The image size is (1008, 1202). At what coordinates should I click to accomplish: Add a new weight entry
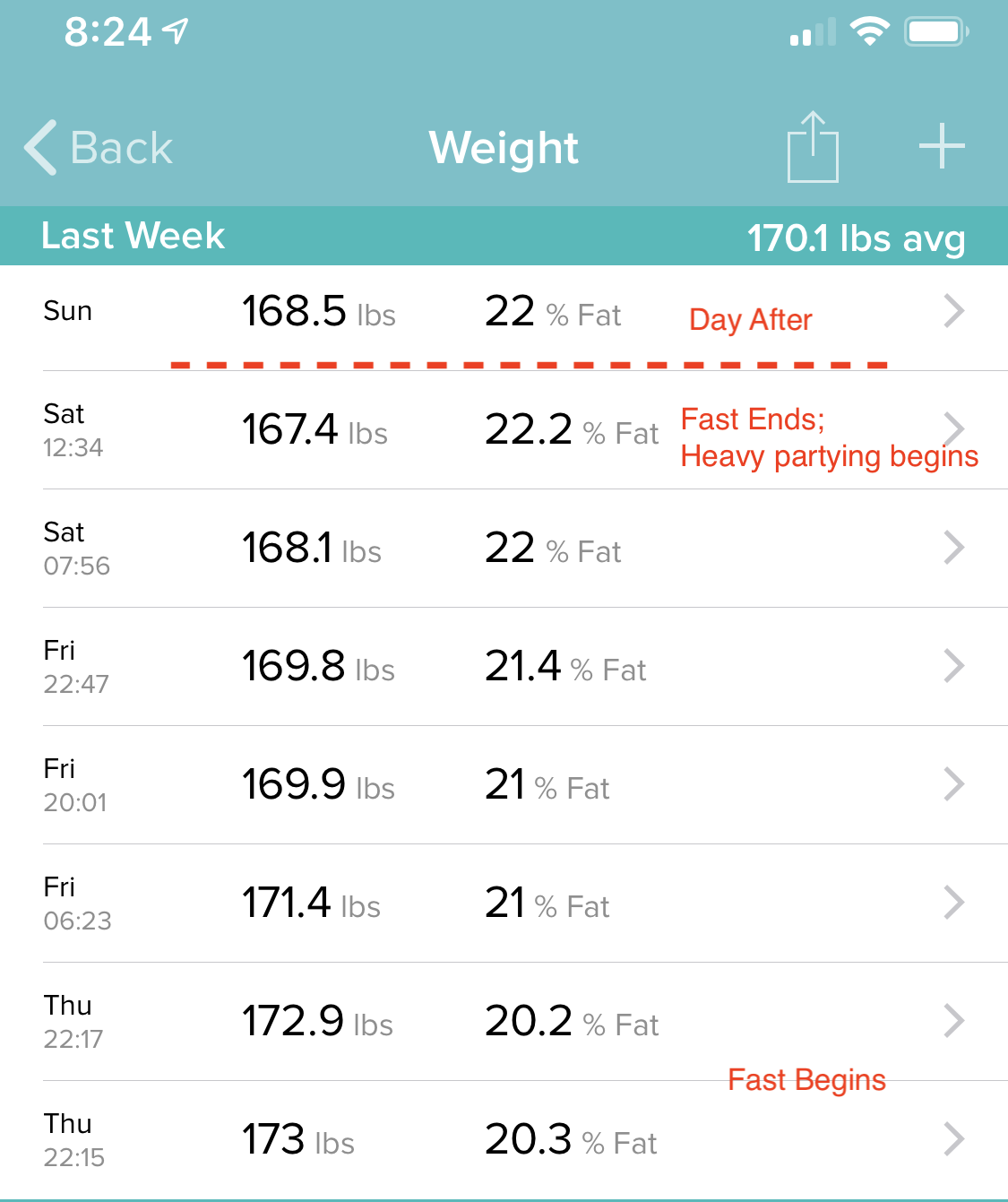point(942,147)
